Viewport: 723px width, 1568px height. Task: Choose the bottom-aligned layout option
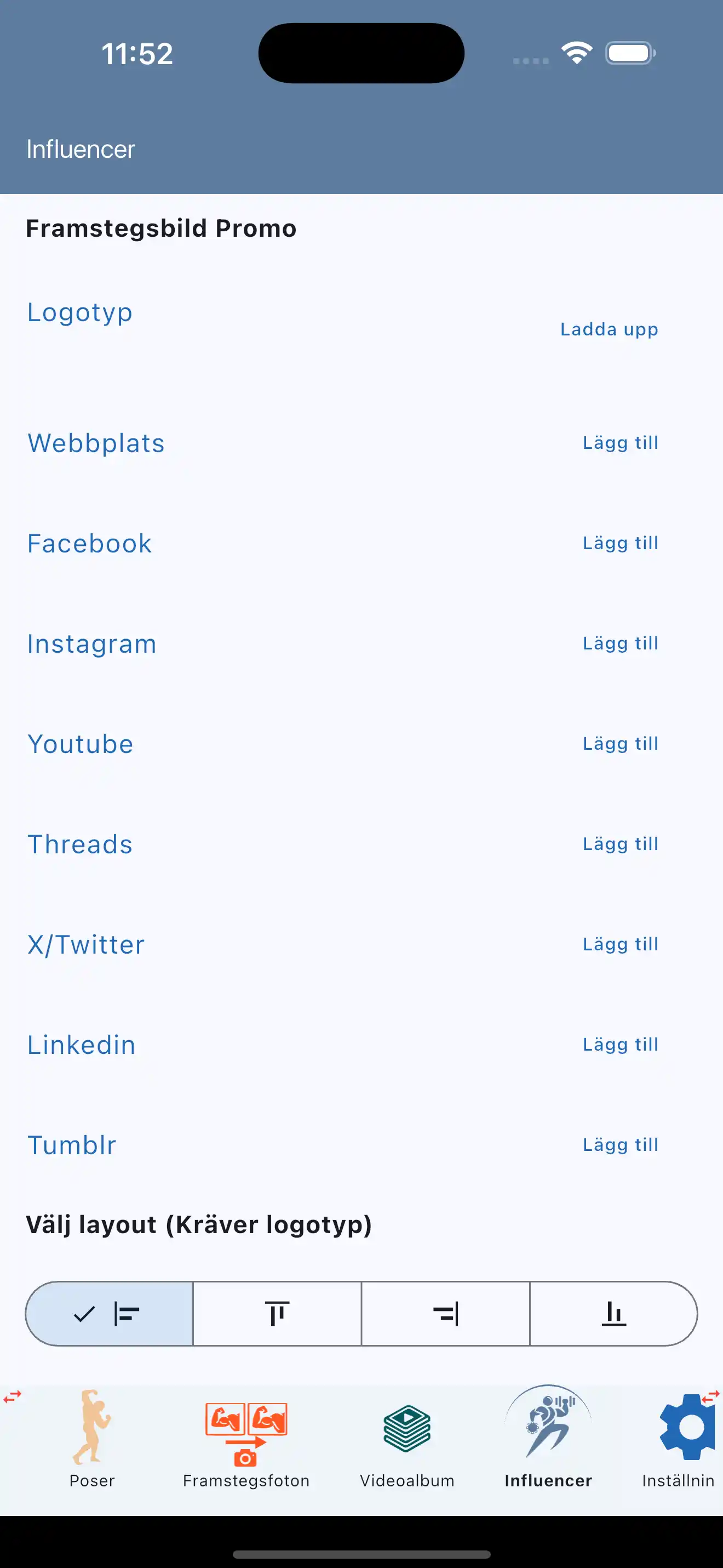click(613, 1314)
